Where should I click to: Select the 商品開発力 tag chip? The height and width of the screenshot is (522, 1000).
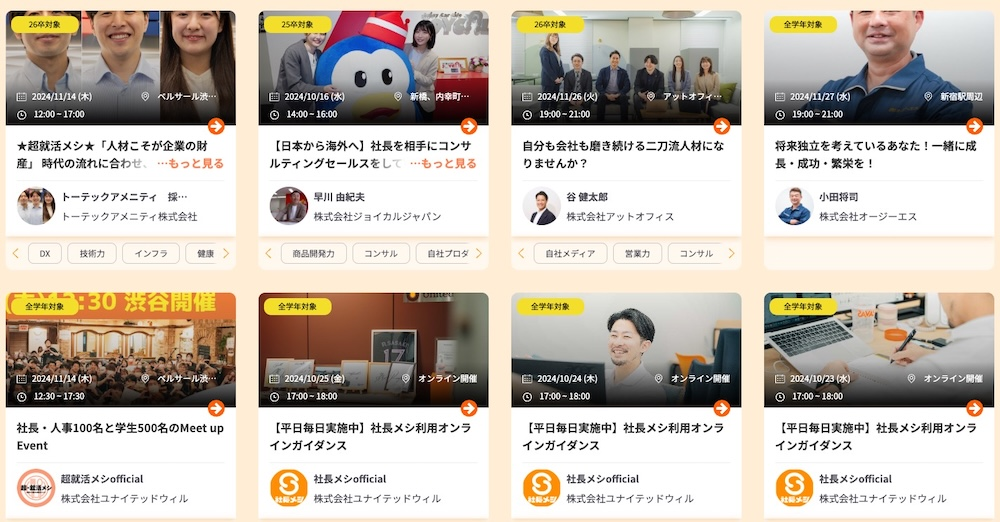point(314,254)
